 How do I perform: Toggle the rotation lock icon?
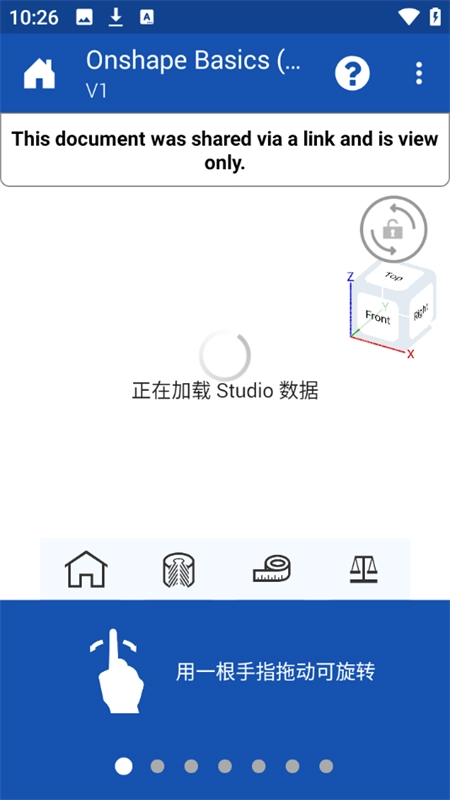tap(393, 229)
